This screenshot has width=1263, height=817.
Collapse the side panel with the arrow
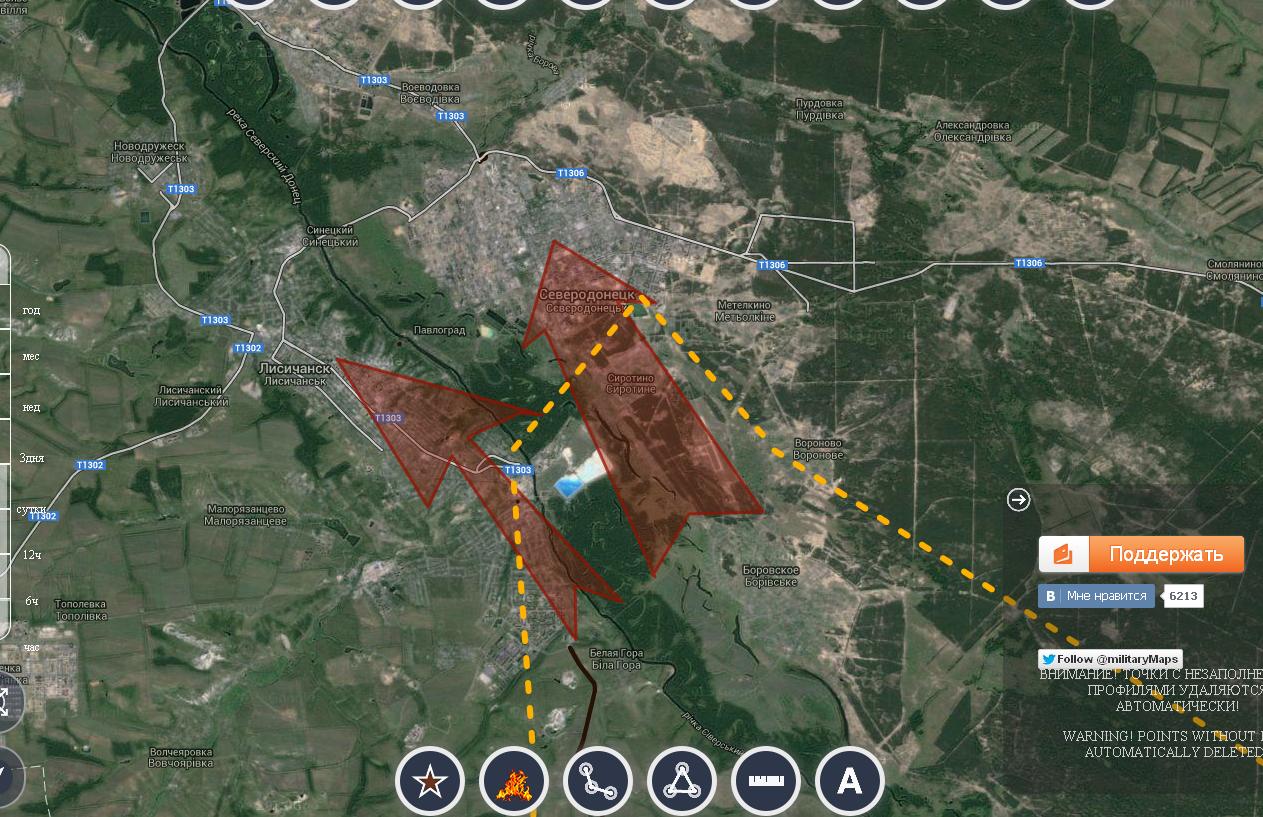point(1018,499)
